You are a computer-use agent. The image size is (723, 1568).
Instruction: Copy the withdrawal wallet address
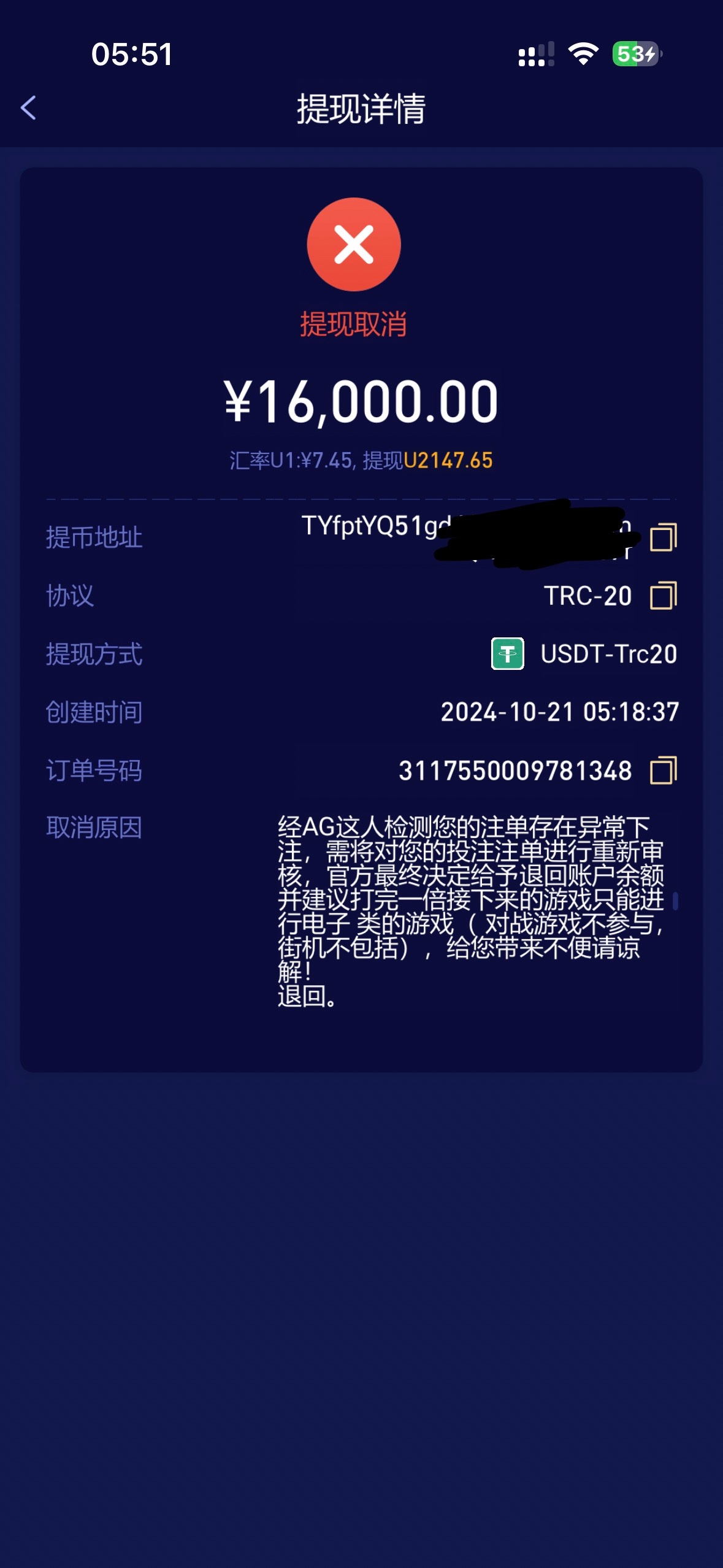[x=663, y=537]
